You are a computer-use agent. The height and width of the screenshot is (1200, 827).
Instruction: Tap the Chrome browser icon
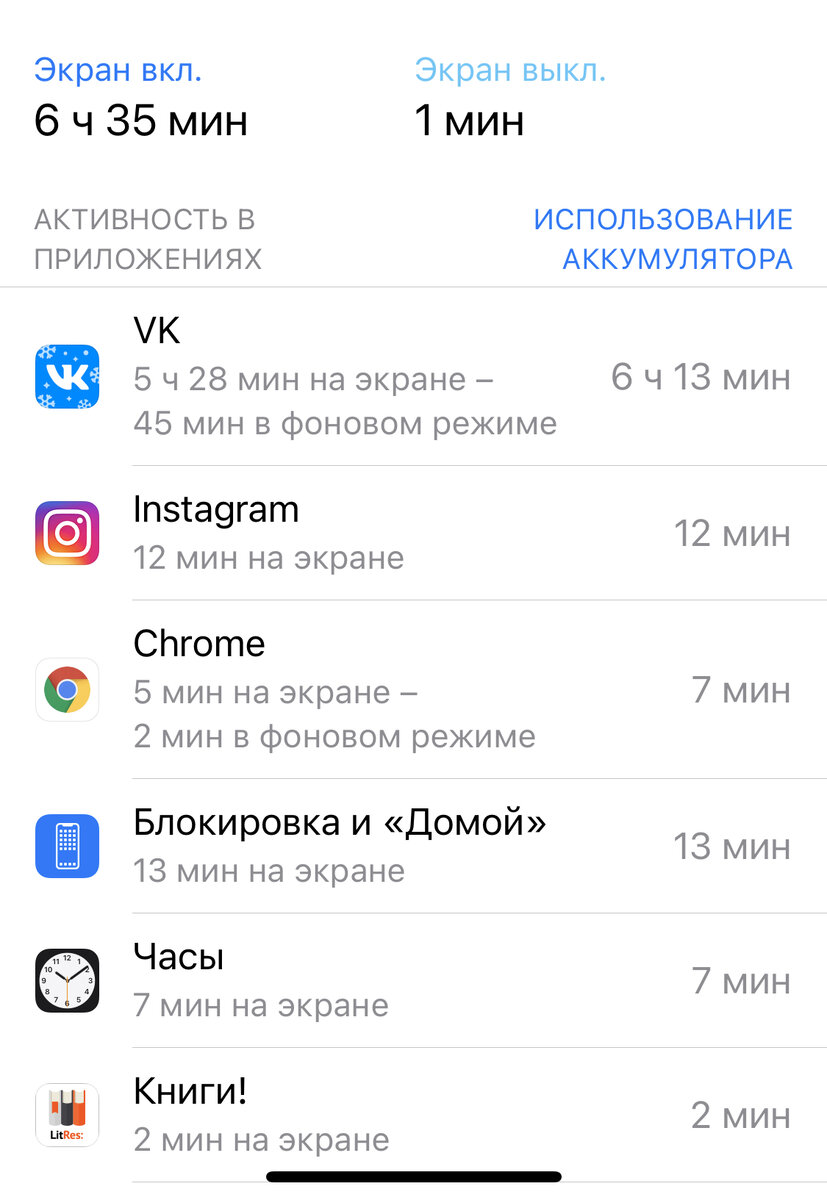pos(66,690)
